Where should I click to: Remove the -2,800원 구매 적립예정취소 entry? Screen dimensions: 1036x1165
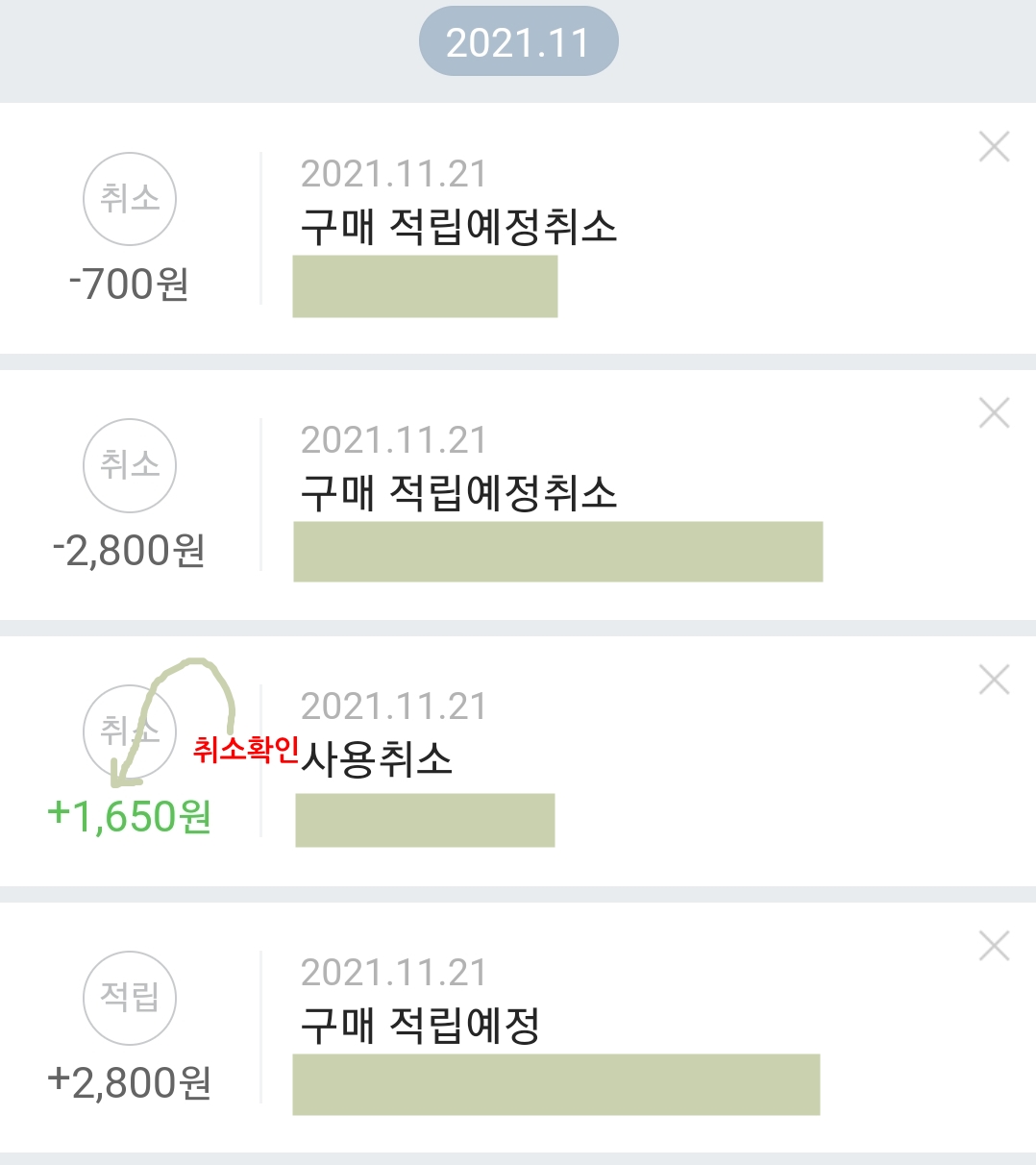994,413
